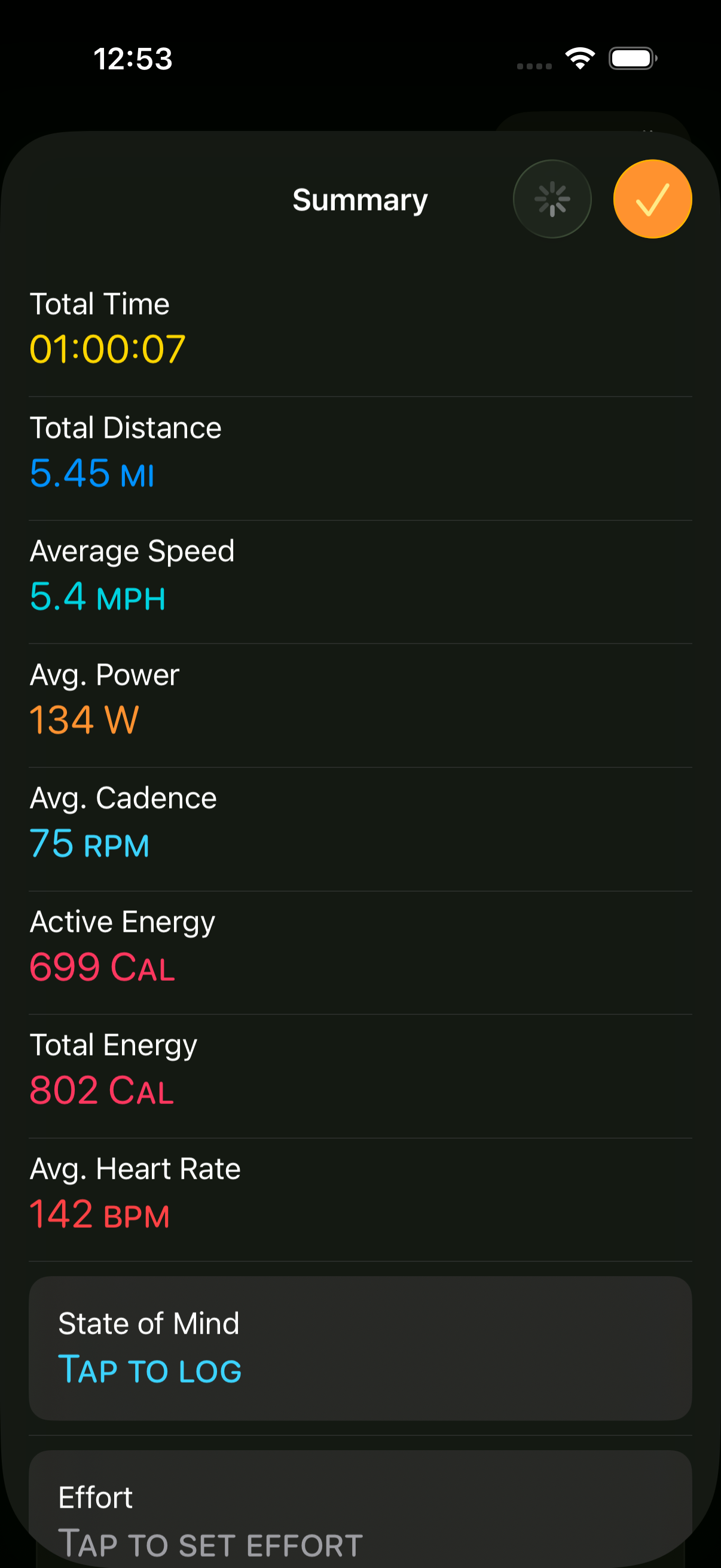Select the Total Energy value 802 CAL
The image size is (721, 1568).
pos(101,1090)
